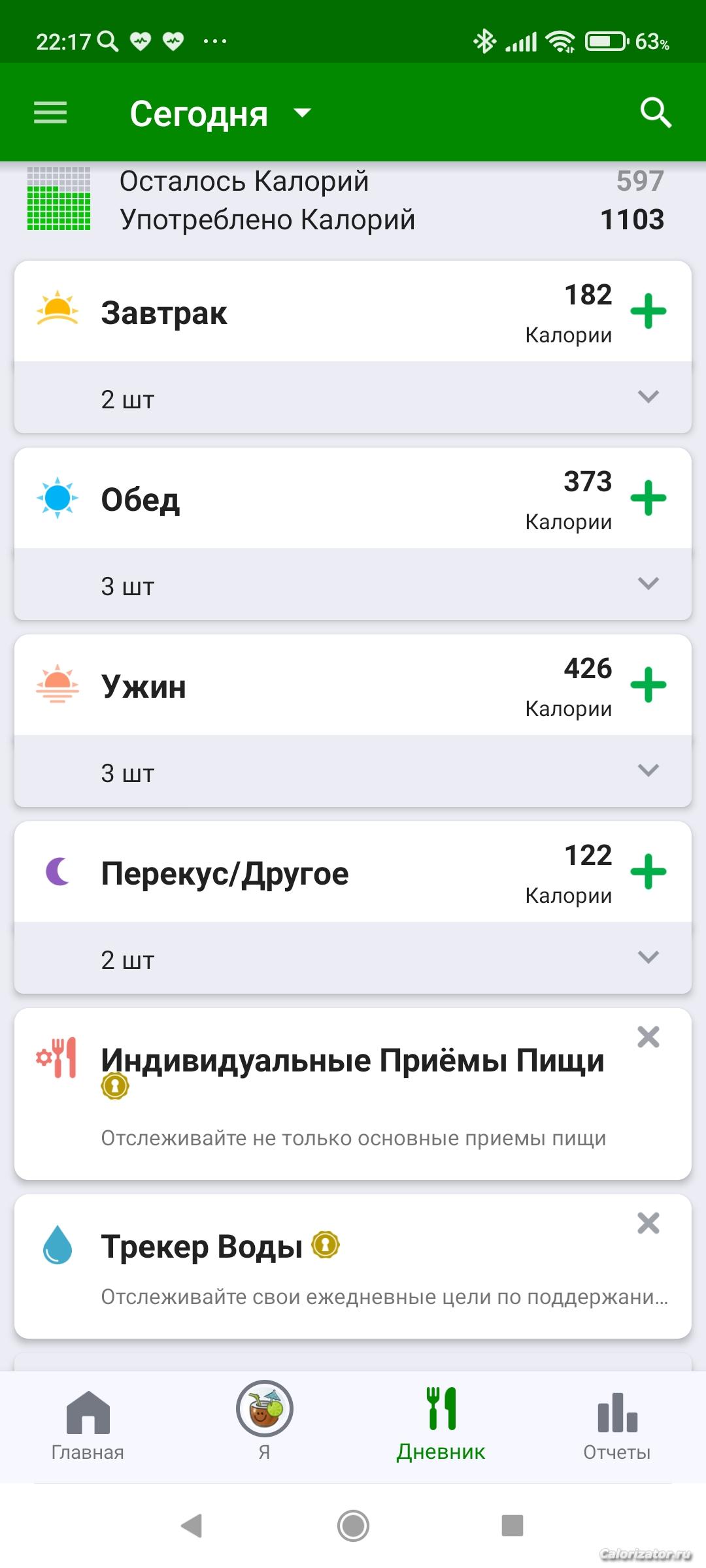The image size is (706, 1568).
Task: Expand Ужин items list
Action: pos(648,771)
